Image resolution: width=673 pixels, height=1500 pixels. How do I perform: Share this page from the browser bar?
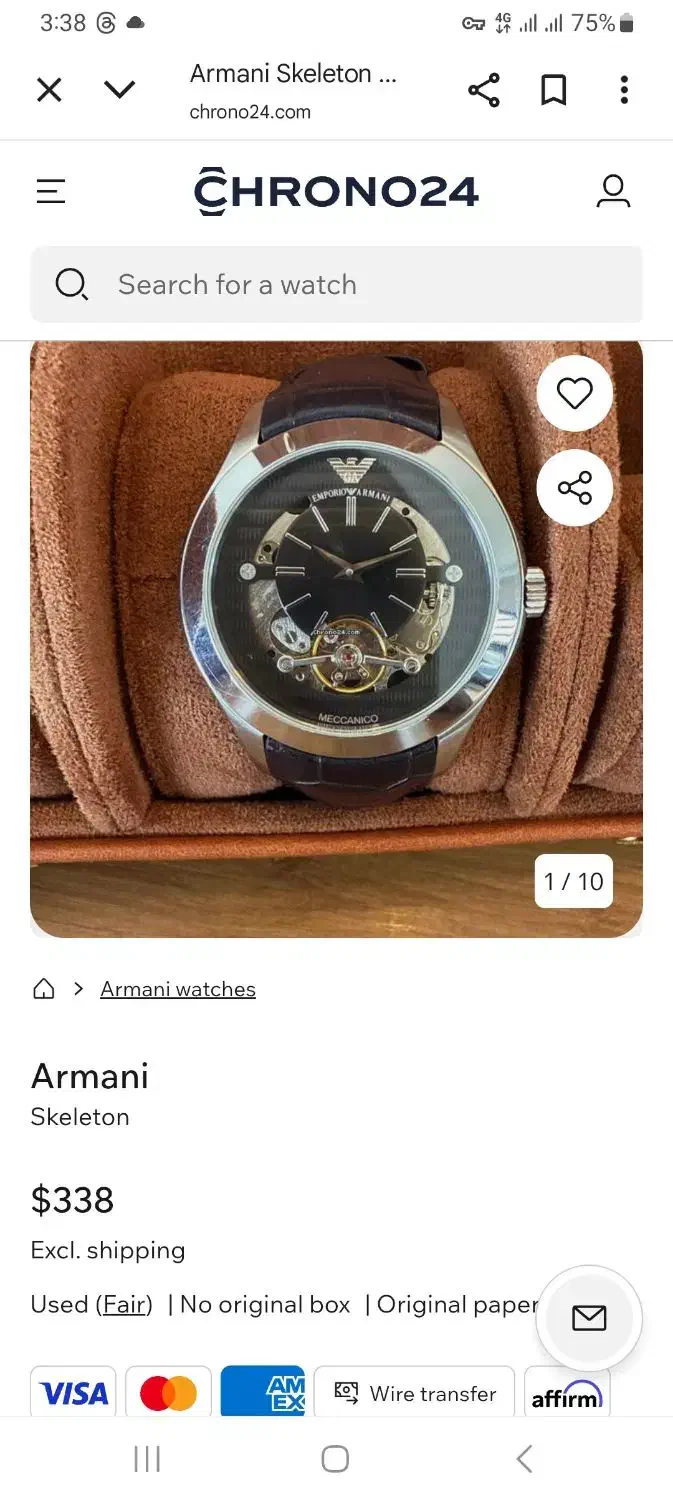(484, 91)
